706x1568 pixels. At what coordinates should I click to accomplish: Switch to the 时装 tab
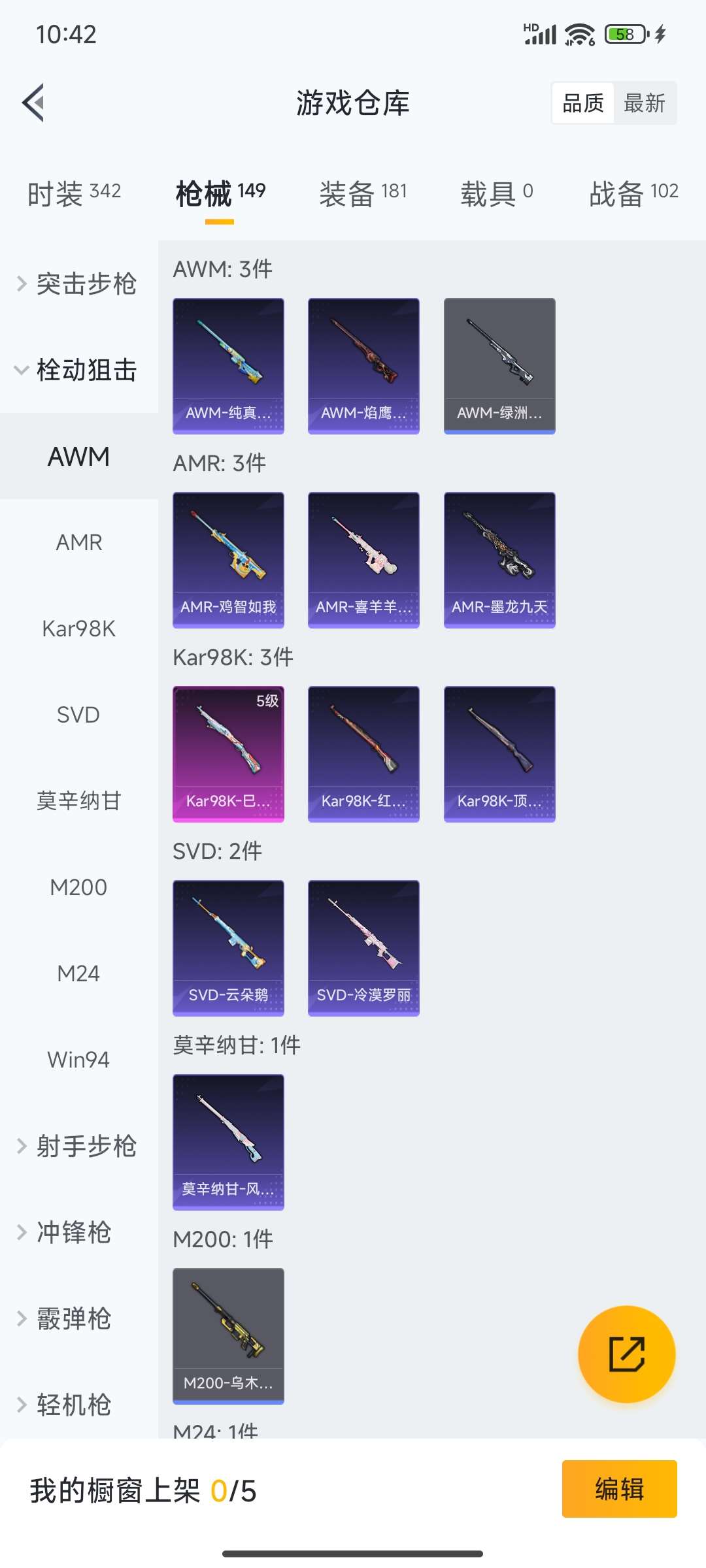tap(74, 193)
